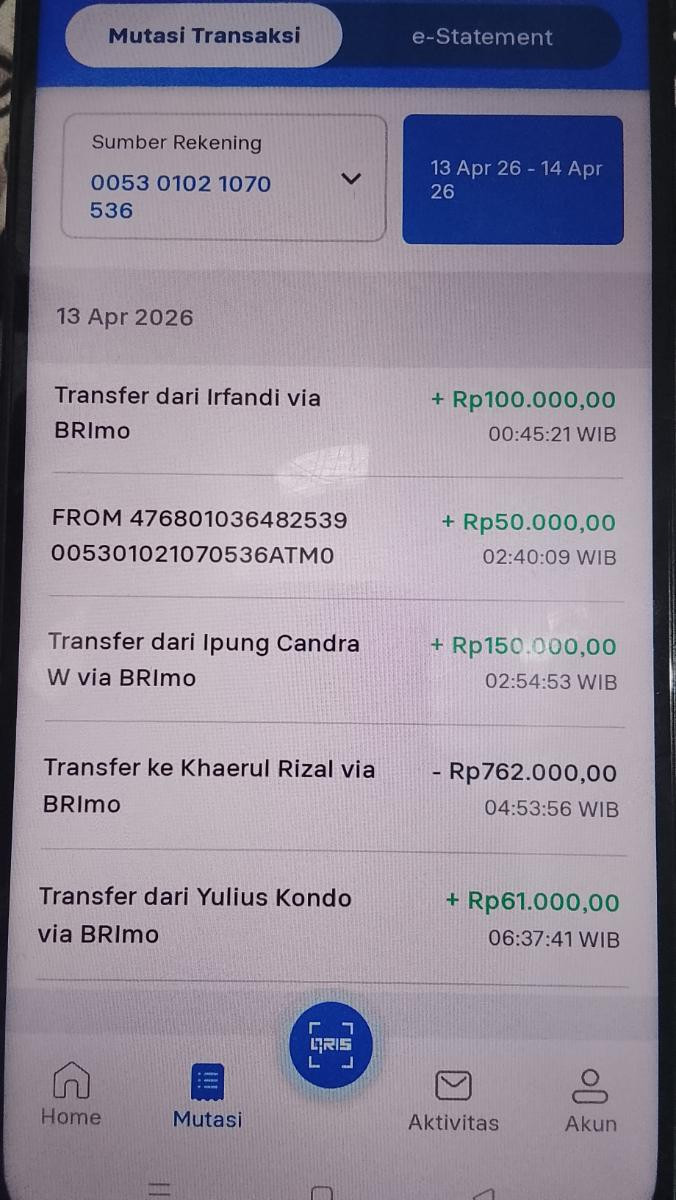Expand the Sumber Rekening dropdown
The image size is (676, 1200).
[x=350, y=179]
